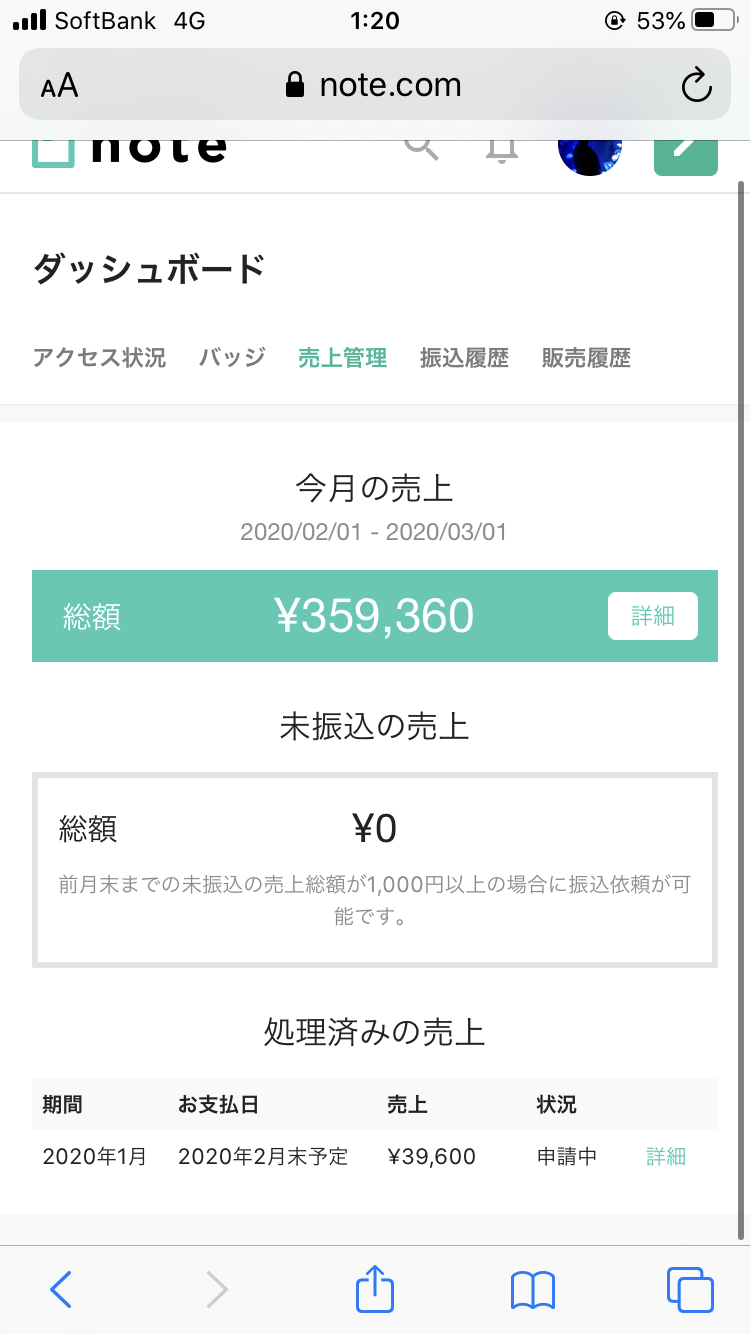The image size is (750, 1334).
Task: Show open tabs in Safari
Action: click(690, 1290)
